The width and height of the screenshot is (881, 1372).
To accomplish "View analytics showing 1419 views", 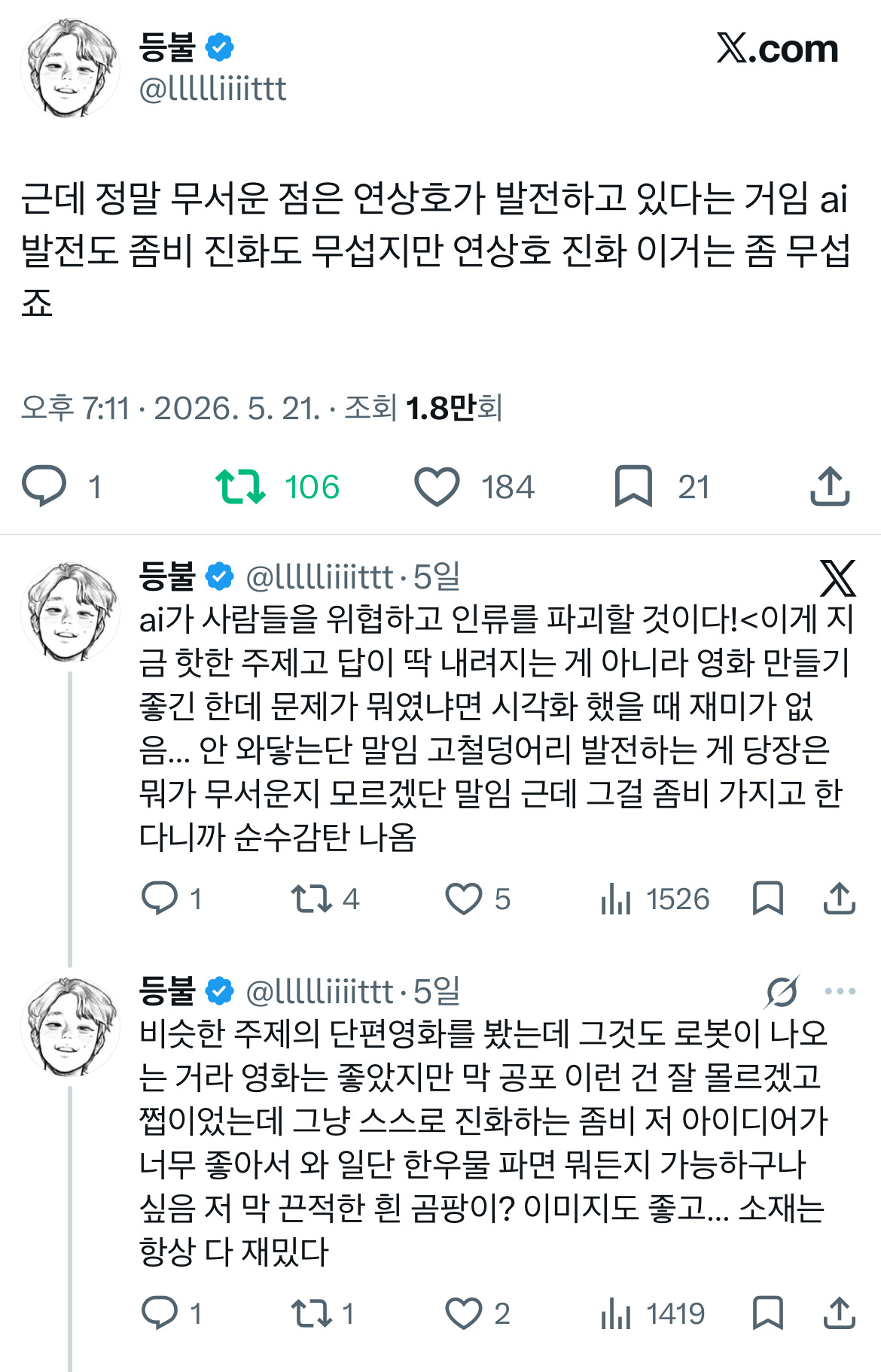I will click(x=653, y=1313).
